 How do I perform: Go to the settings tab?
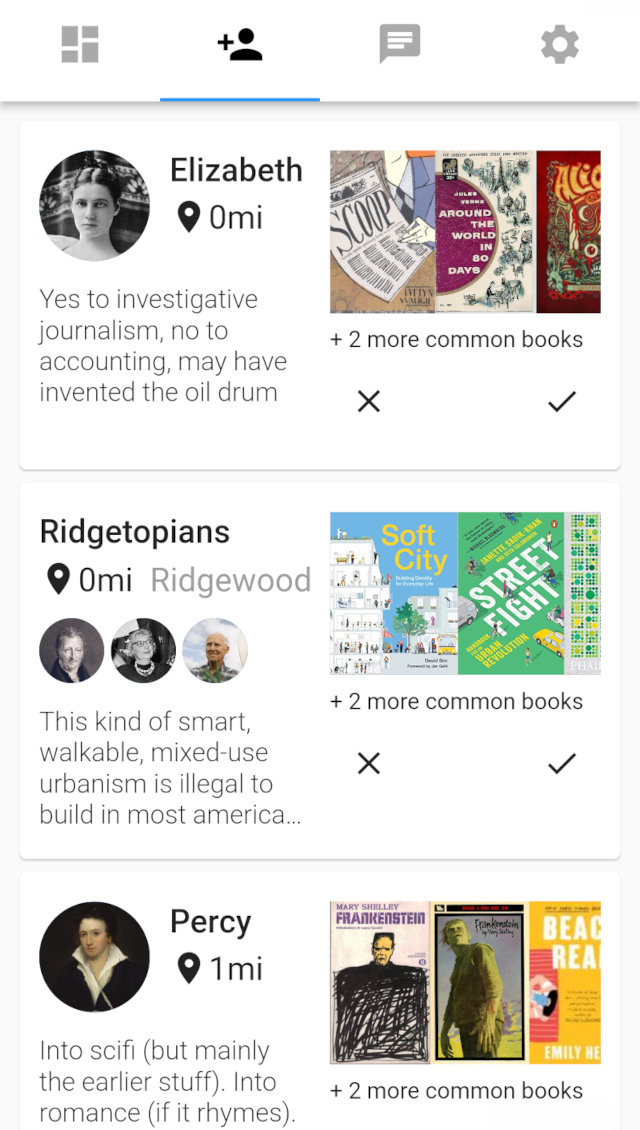click(x=559, y=45)
